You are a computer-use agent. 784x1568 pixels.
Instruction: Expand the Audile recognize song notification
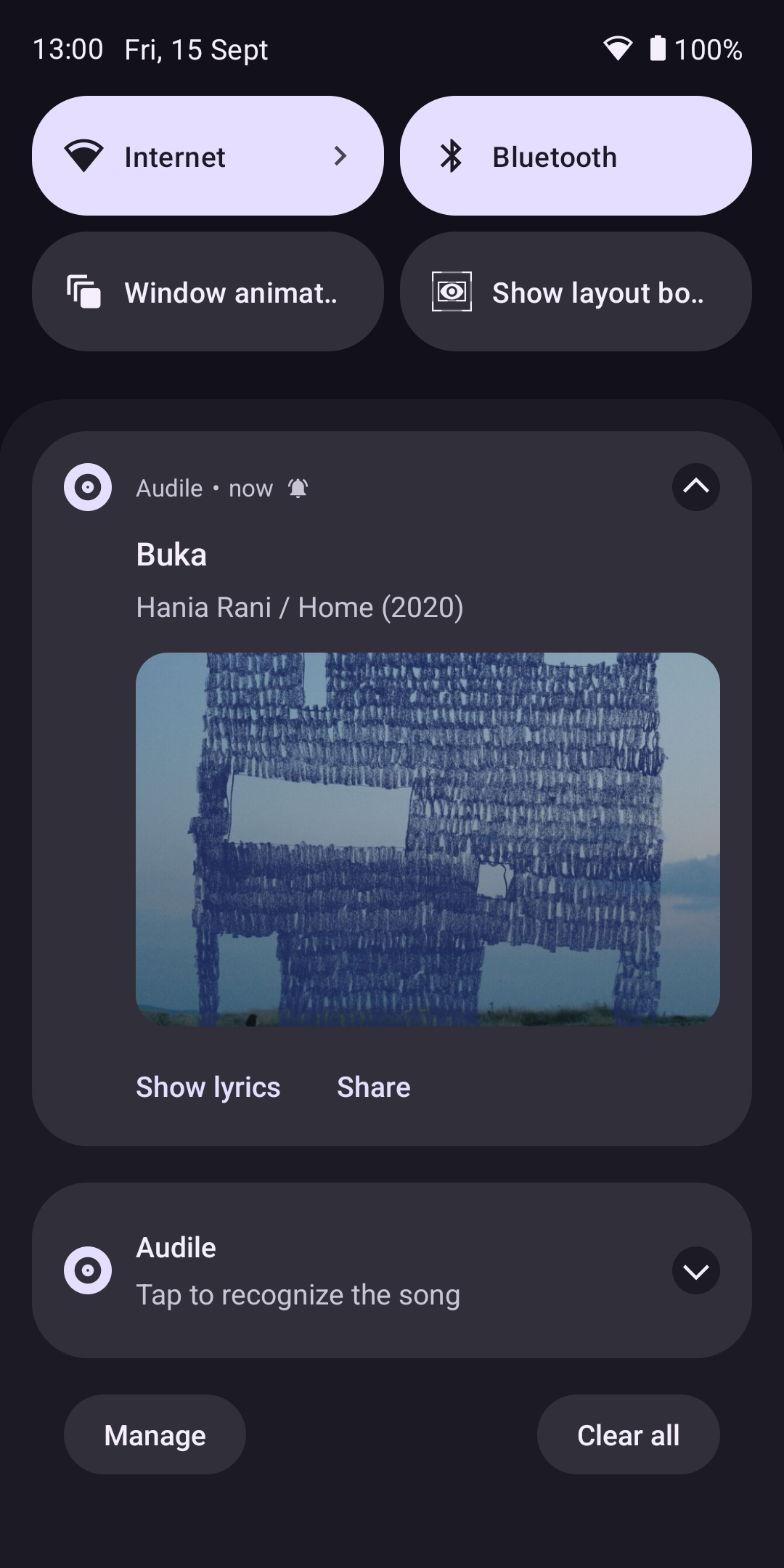click(695, 1270)
